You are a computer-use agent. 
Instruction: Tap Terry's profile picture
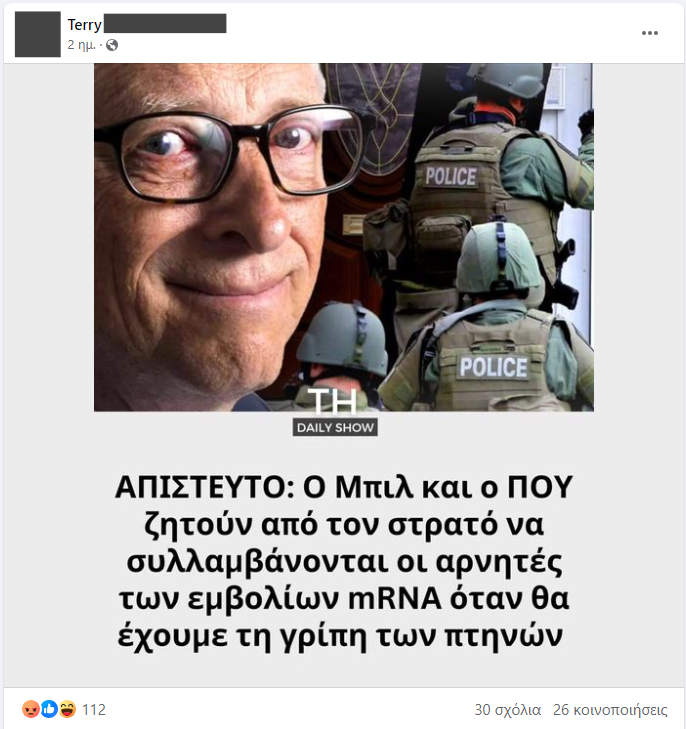(x=38, y=34)
